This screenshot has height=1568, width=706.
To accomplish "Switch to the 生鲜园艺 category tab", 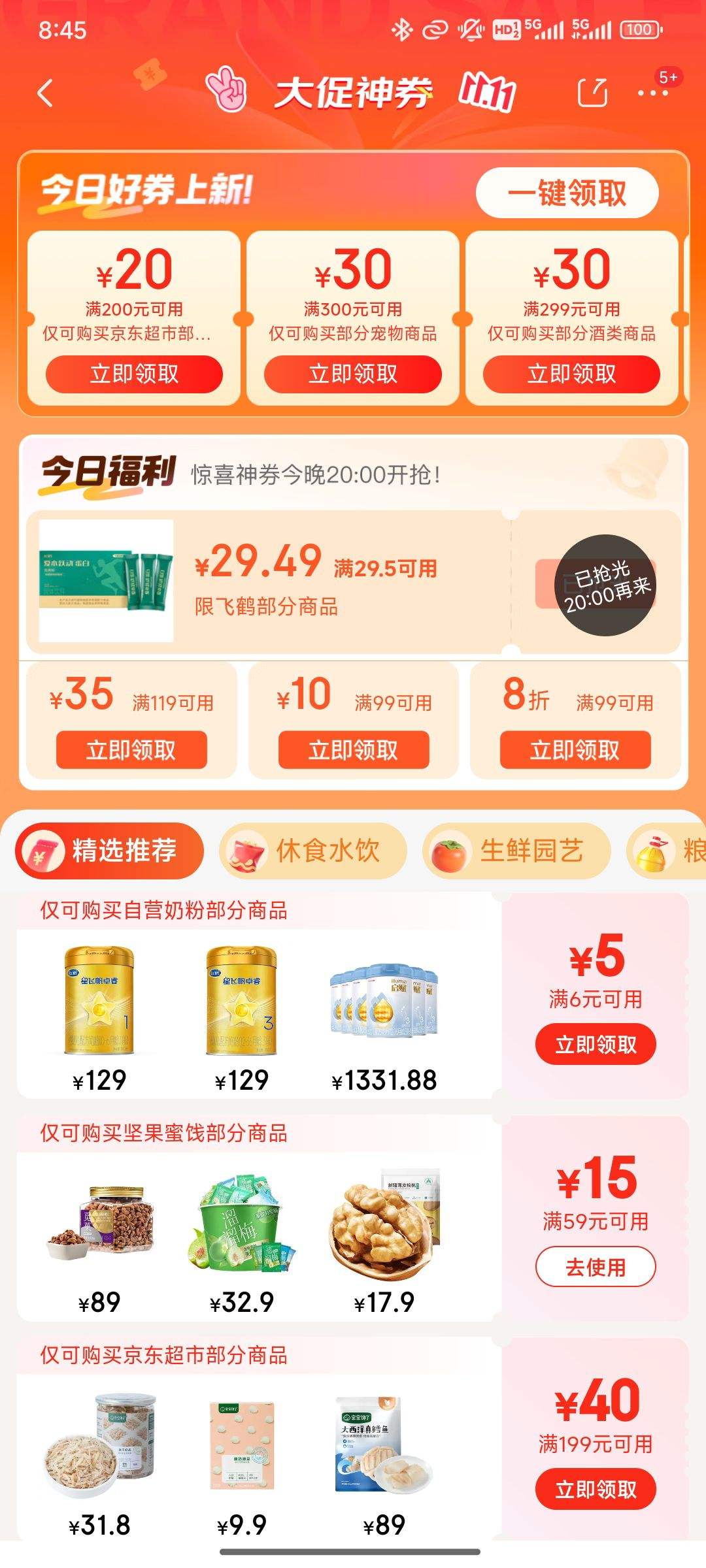I will [516, 851].
